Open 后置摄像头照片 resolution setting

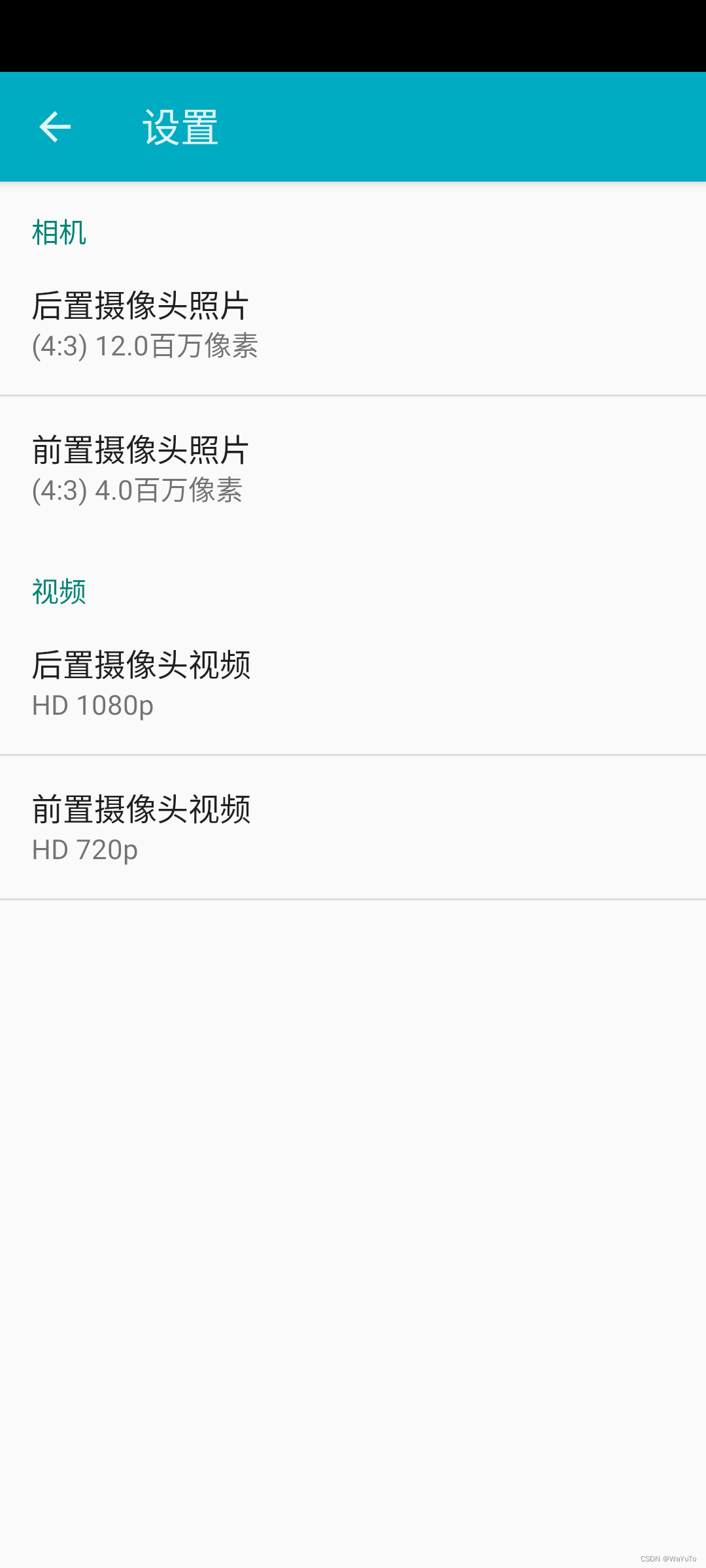[353, 324]
